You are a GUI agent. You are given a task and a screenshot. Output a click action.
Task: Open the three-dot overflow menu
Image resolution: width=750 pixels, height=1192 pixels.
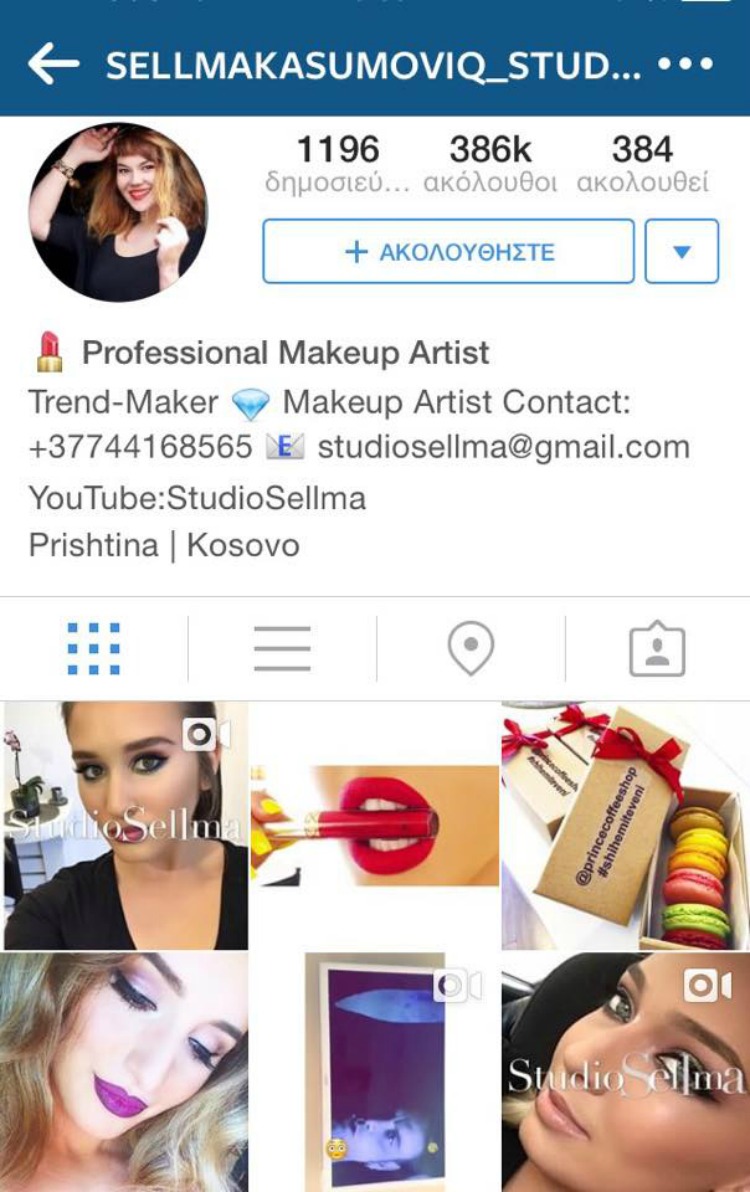(686, 64)
